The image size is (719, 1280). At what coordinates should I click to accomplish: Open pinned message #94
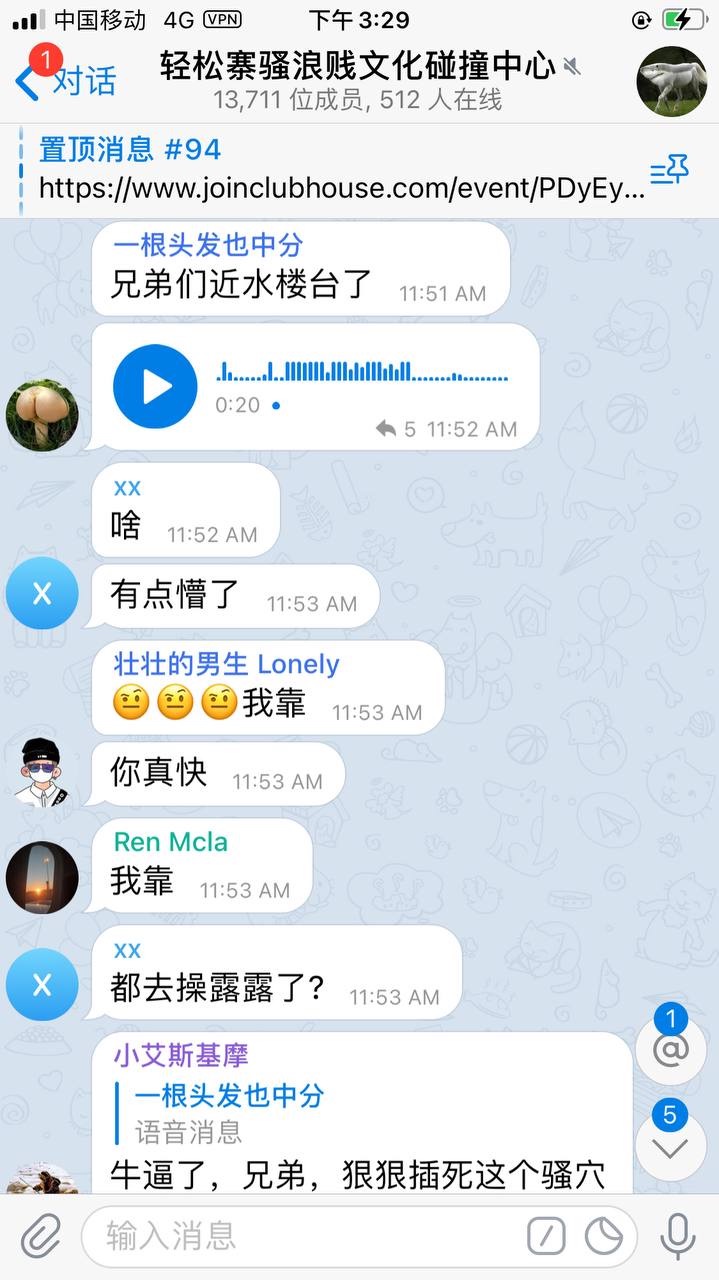(340, 170)
